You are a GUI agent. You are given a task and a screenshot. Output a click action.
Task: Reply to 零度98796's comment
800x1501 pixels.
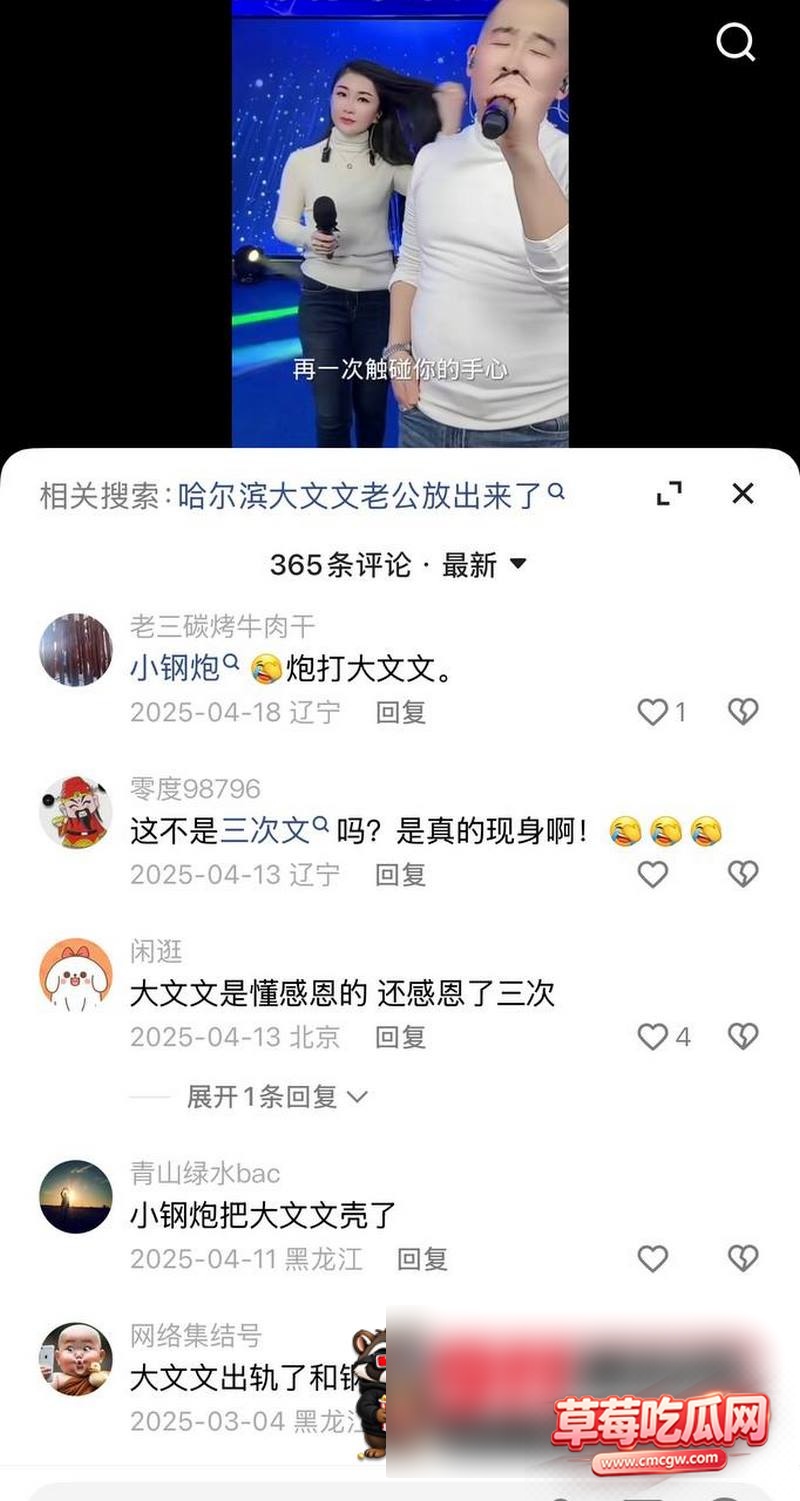coord(401,874)
